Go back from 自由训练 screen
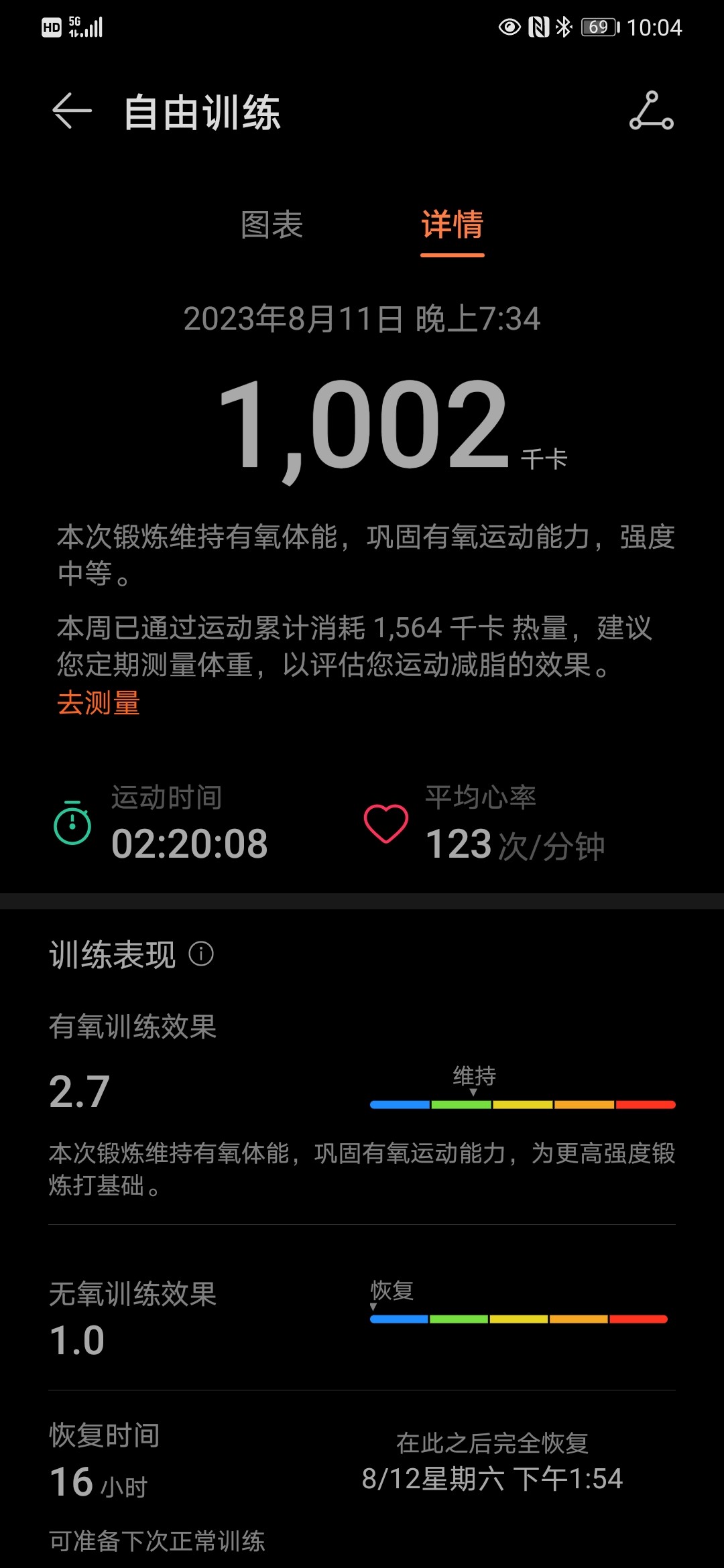The width and height of the screenshot is (724, 1568). (72, 111)
